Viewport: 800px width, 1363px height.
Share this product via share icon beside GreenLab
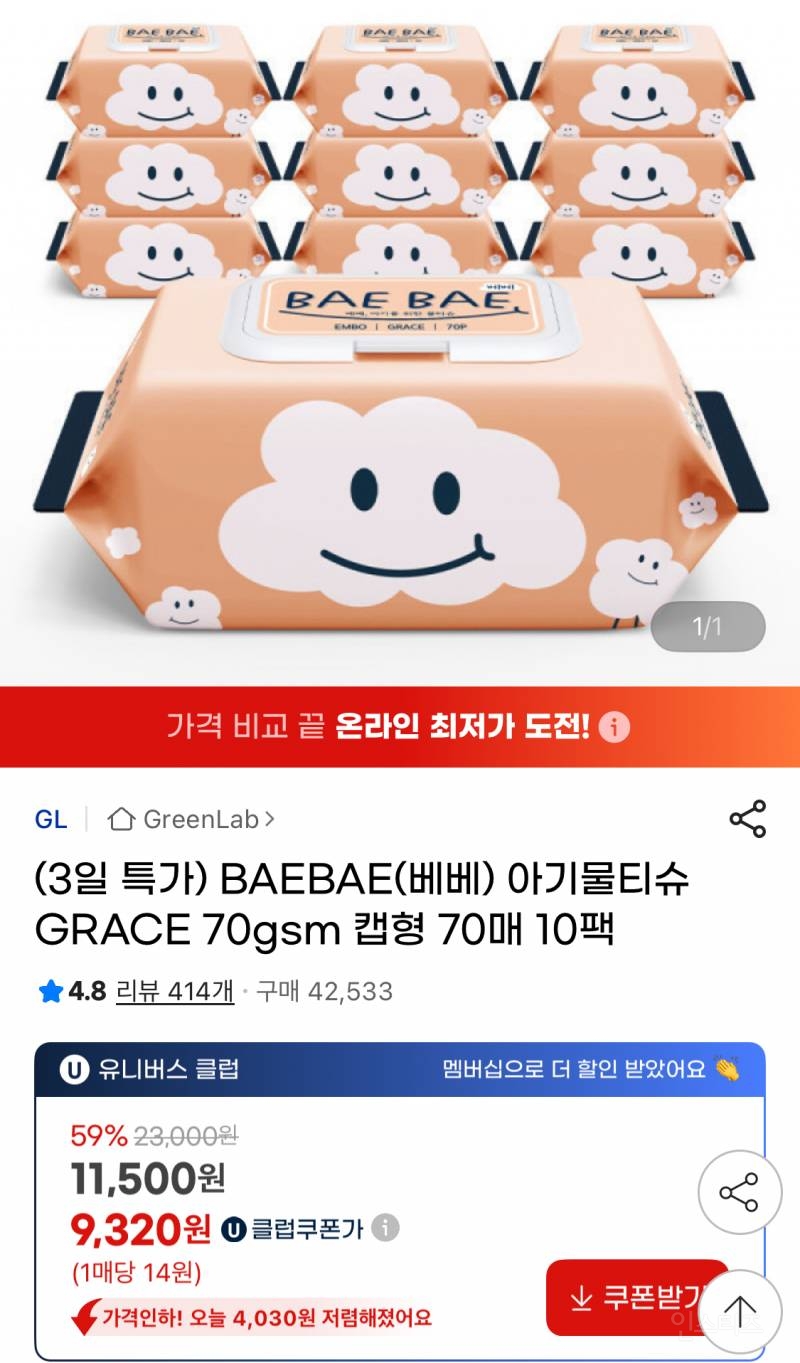(747, 819)
